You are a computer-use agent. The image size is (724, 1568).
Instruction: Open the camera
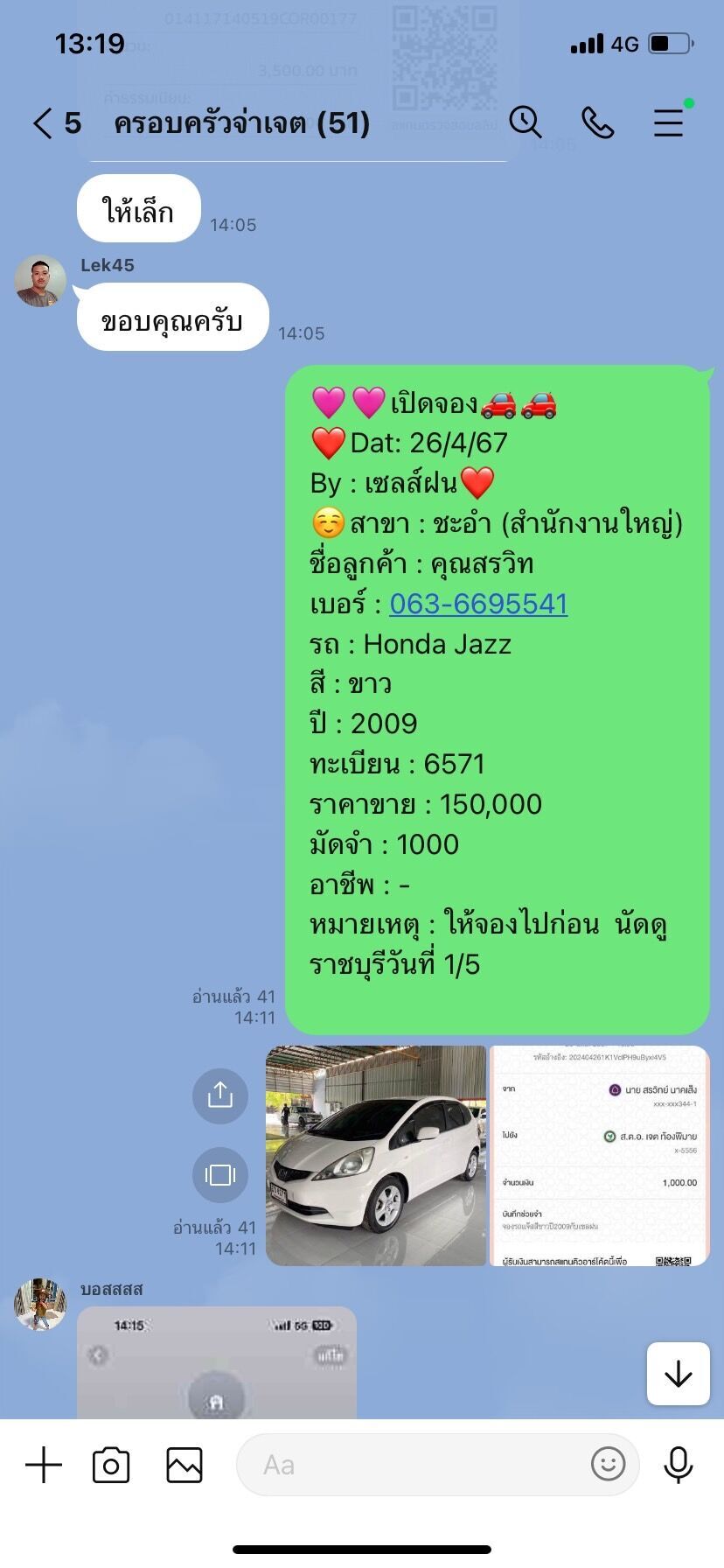coord(111,1465)
